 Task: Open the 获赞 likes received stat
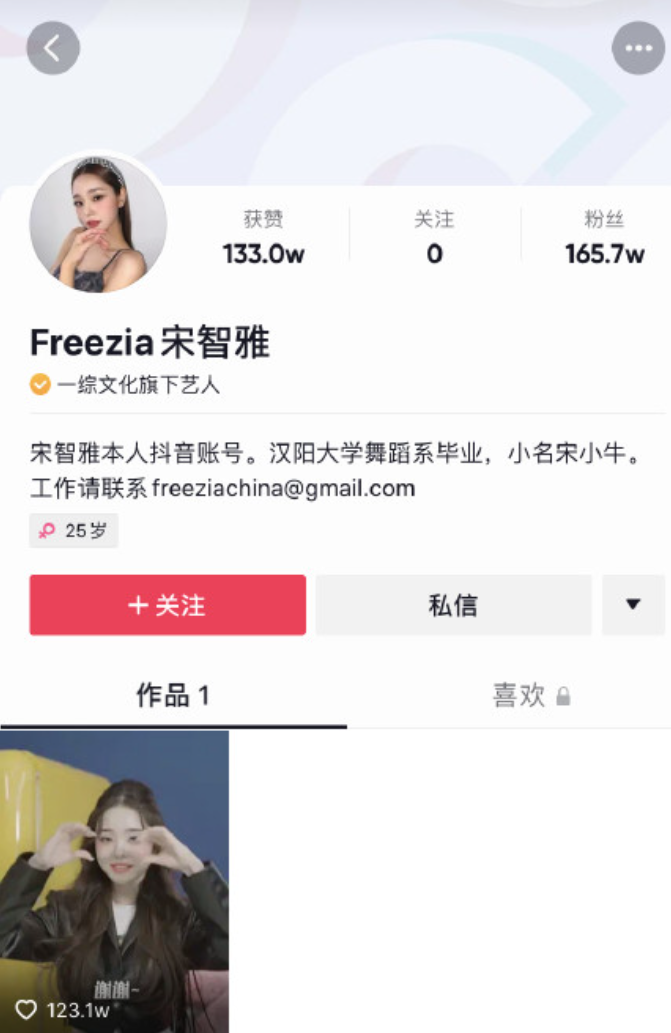263,238
